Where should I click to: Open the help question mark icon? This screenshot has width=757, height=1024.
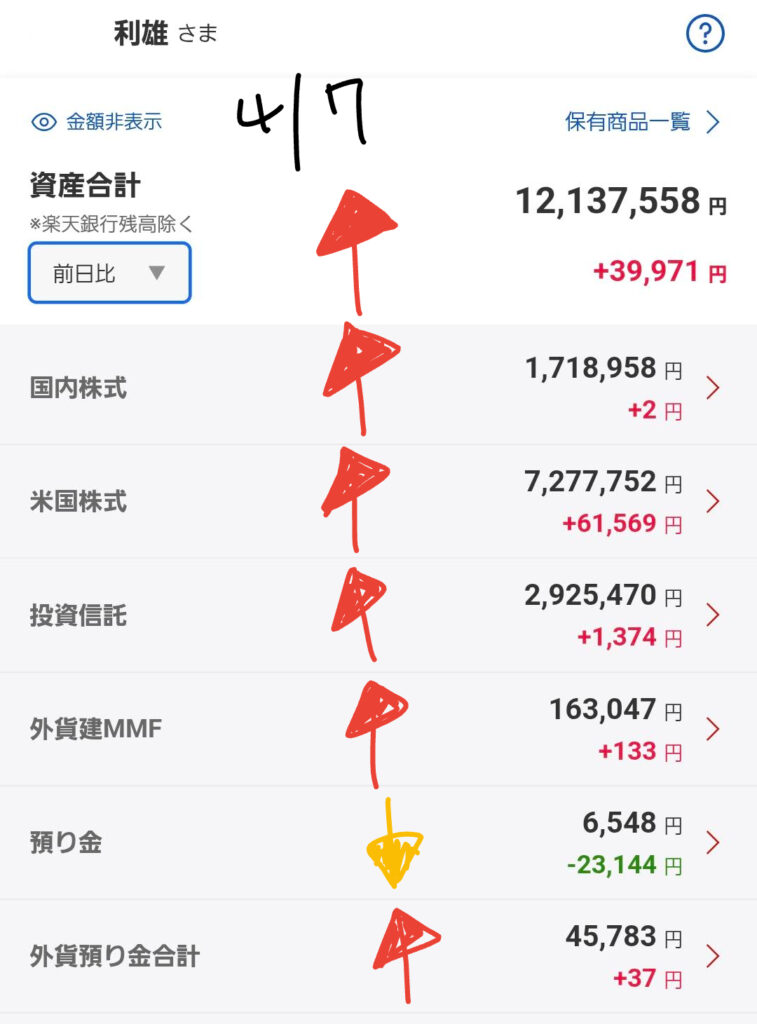705,35
